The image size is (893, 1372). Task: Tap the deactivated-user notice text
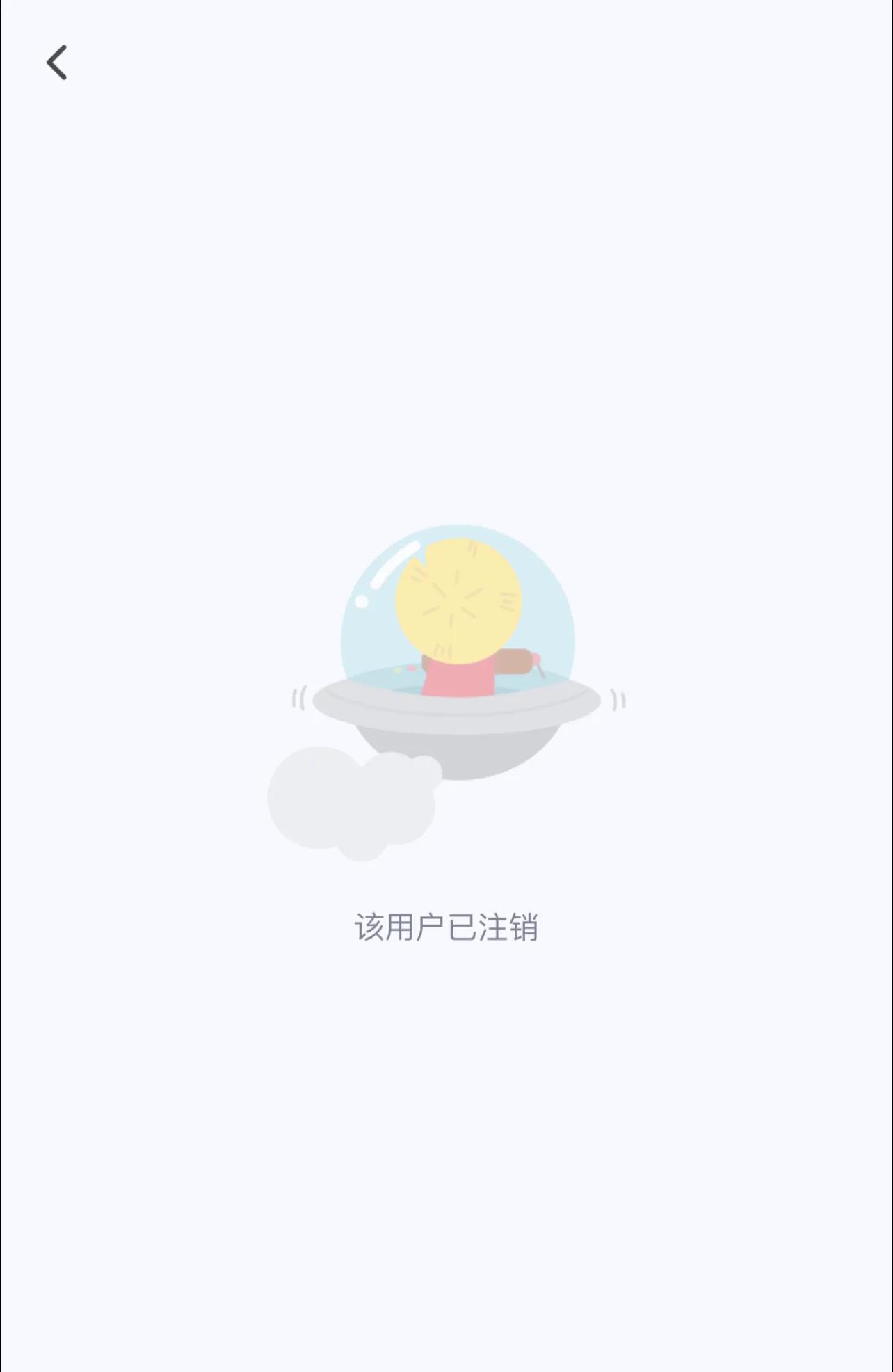(447, 925)
